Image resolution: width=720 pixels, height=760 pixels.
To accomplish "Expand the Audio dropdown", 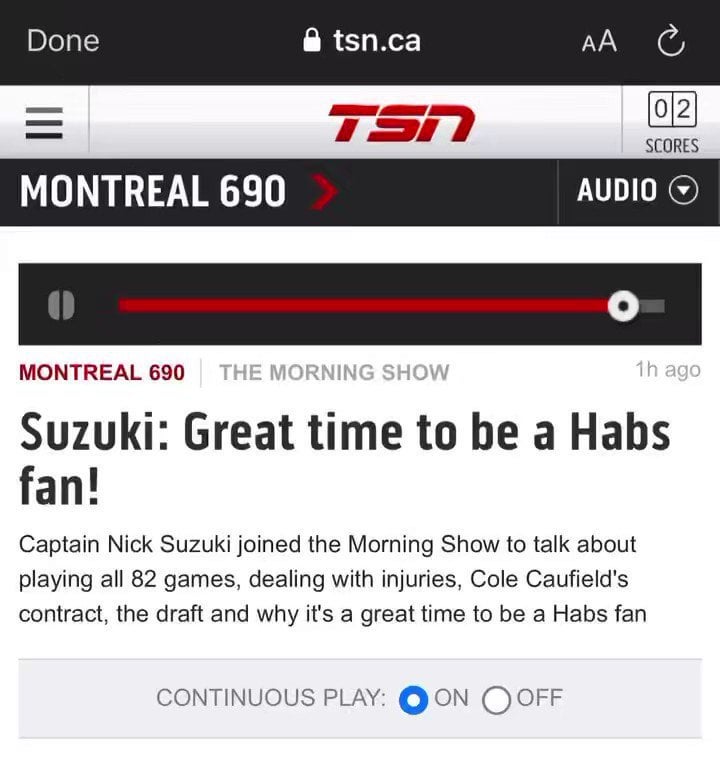I will [637, 190].
